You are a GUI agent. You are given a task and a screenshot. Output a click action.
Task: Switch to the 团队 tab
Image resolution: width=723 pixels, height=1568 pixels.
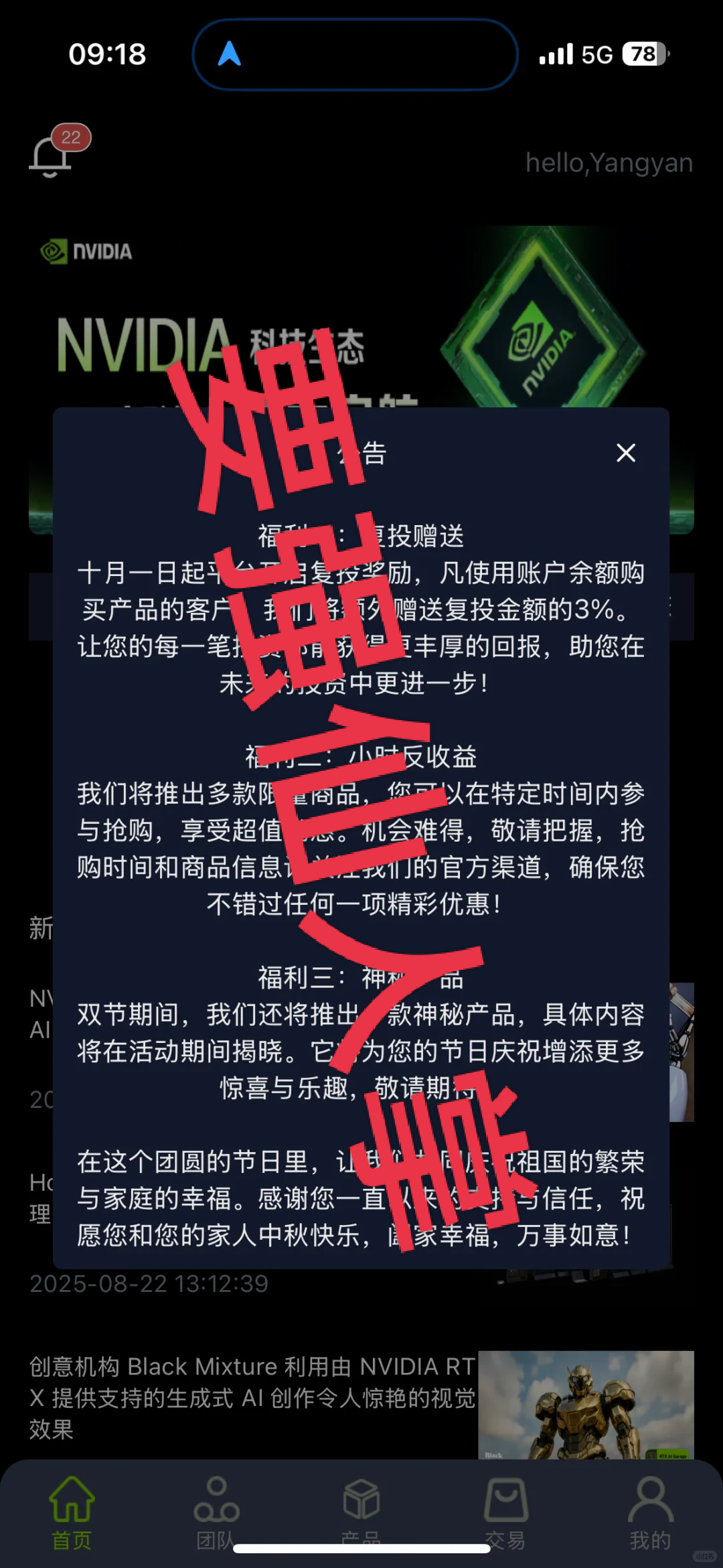pos(216,1512)
